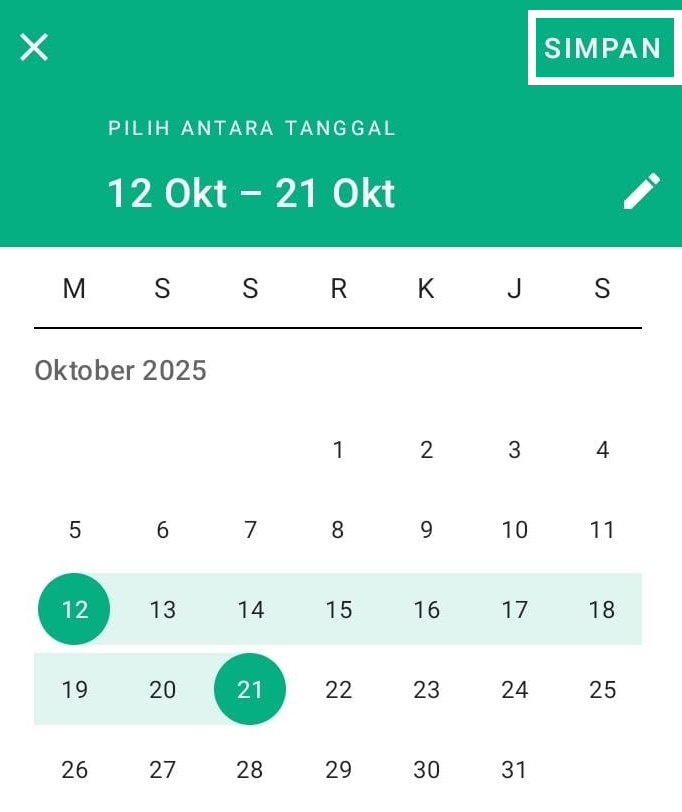682x812 pixels.
Task: Select October 1 on the calendar
Action: tap(338, 450)
